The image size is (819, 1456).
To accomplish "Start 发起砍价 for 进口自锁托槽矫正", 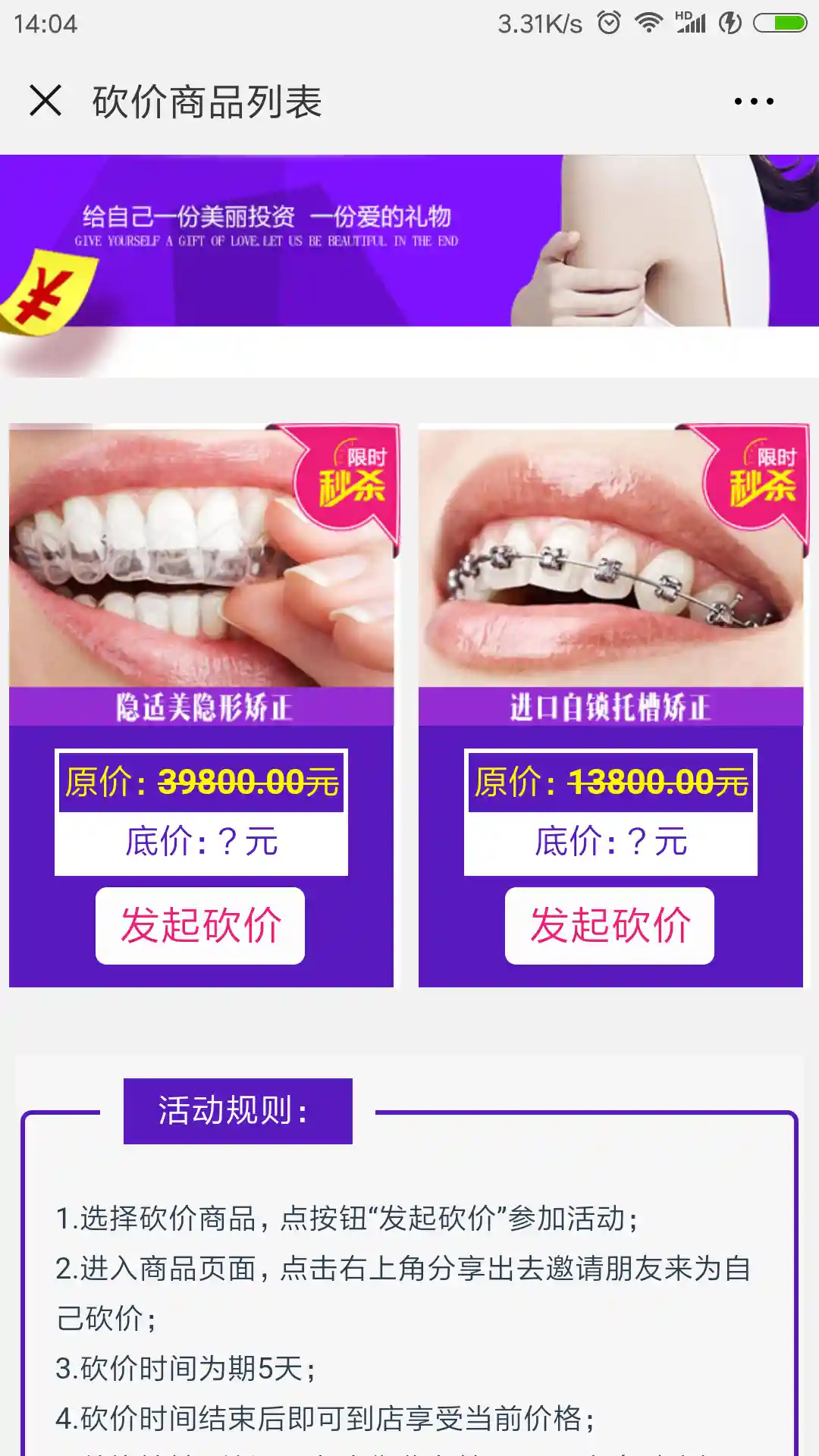I will point(610,926).
